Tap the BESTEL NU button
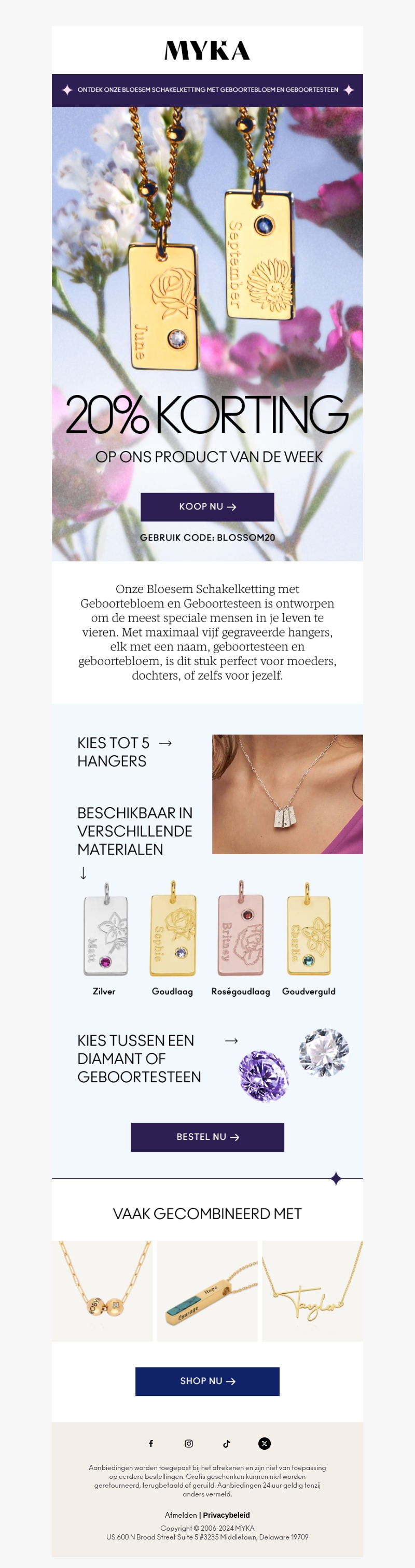The height and width of the screenshot is (1568, 415). (x=207, y=1136)
